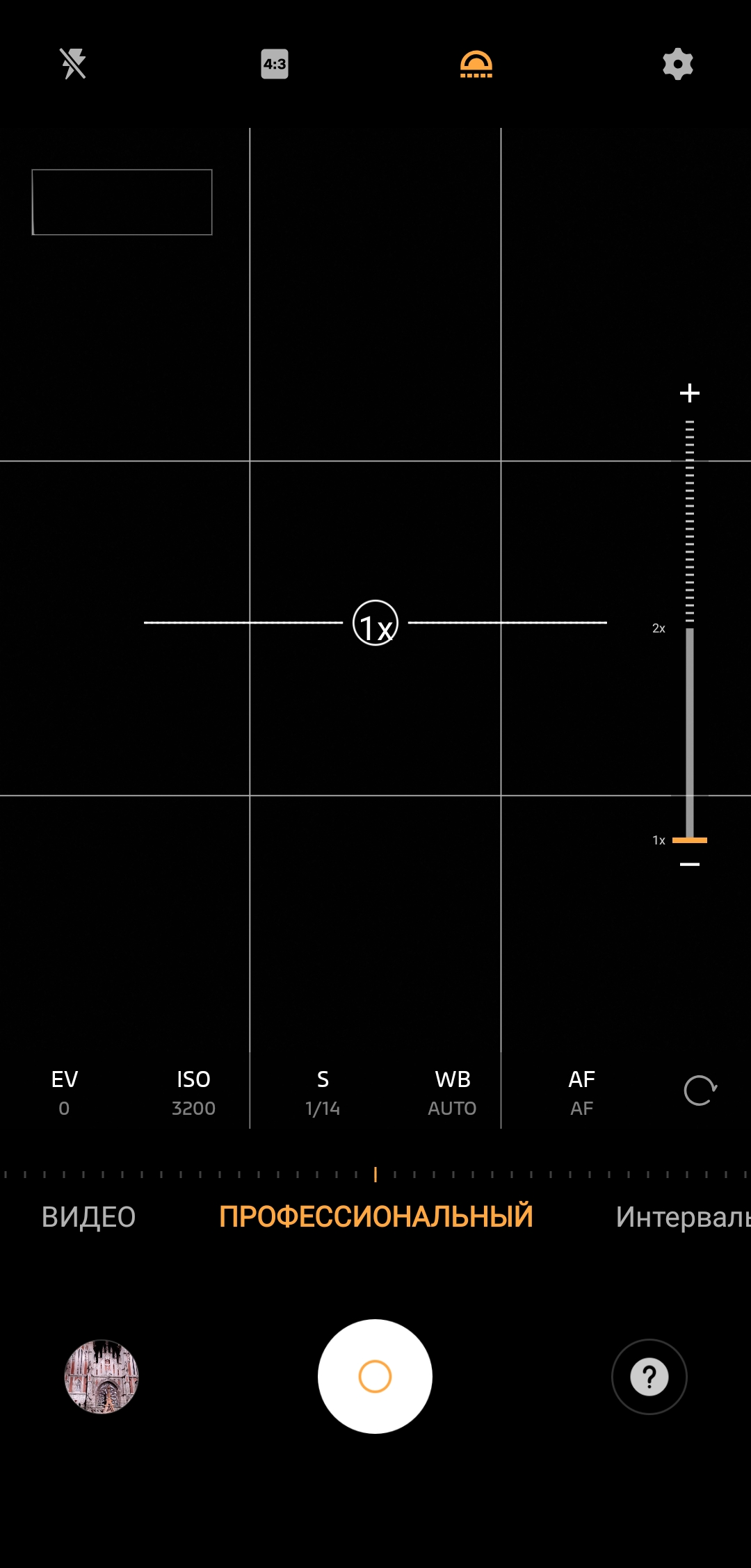Open the last photo in gallery
Viewport: 751px width, 1568px height.
[102, 1376]
